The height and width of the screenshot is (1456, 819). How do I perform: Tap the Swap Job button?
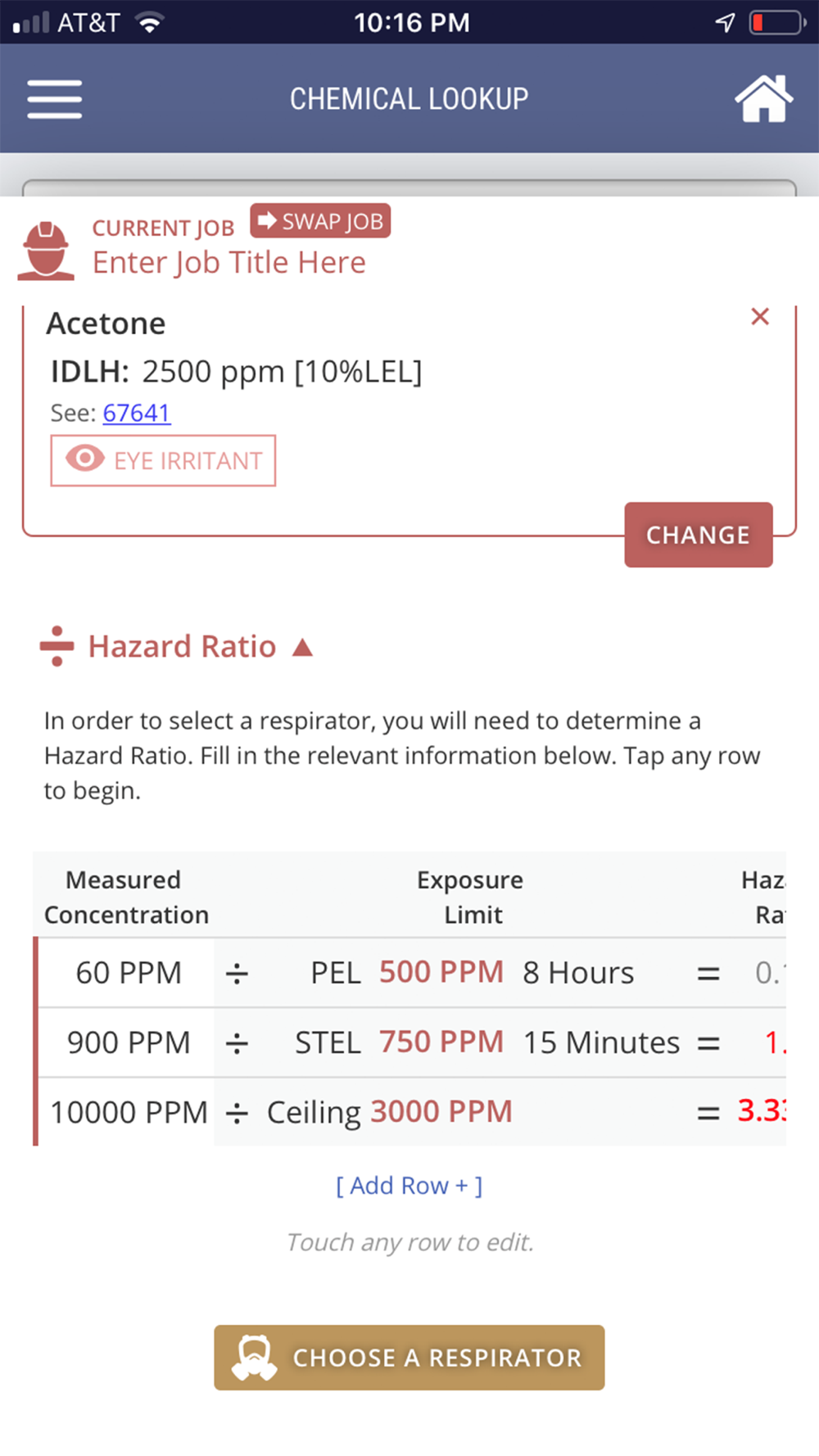point(320,221)
